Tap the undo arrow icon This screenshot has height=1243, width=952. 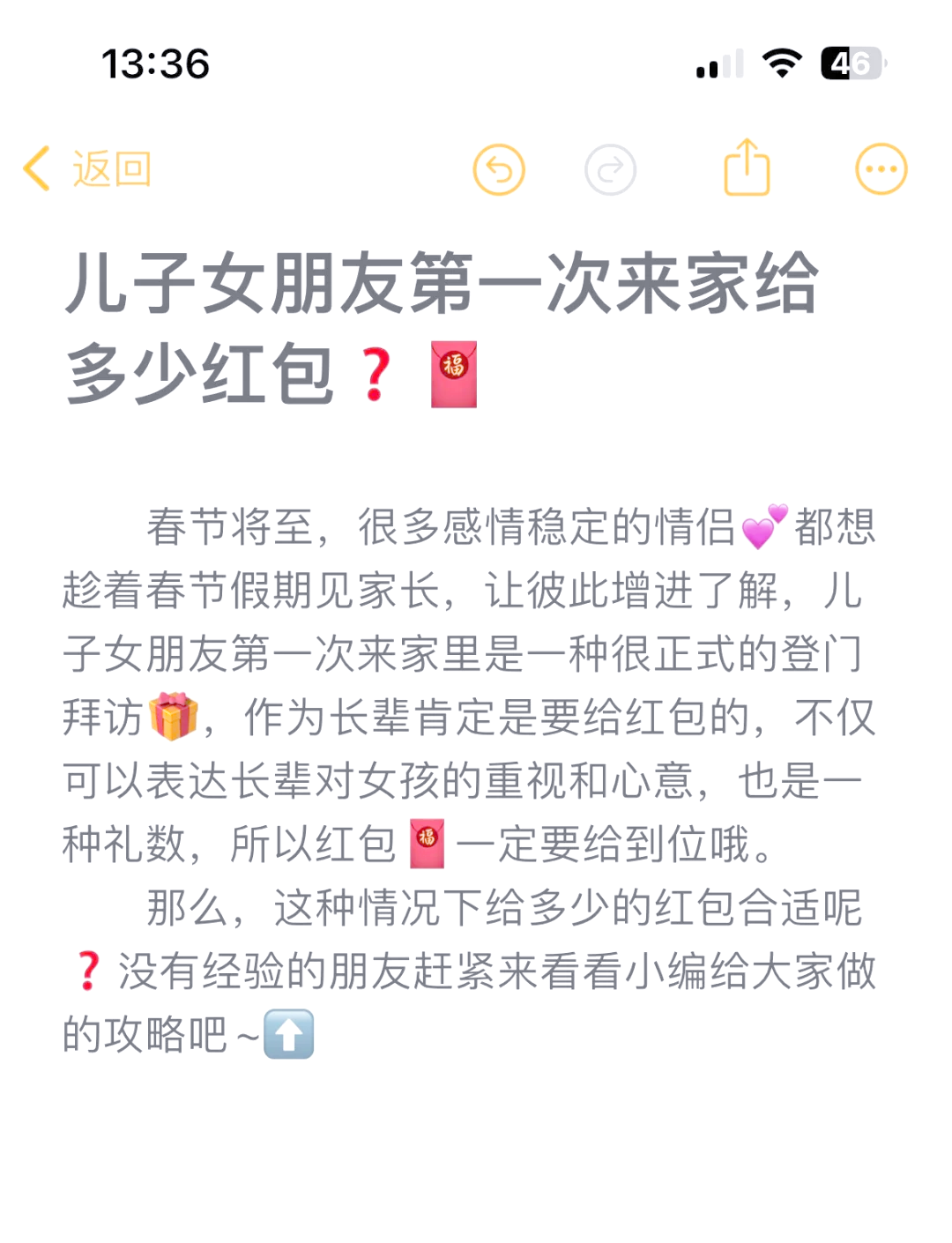coord(499,167)
